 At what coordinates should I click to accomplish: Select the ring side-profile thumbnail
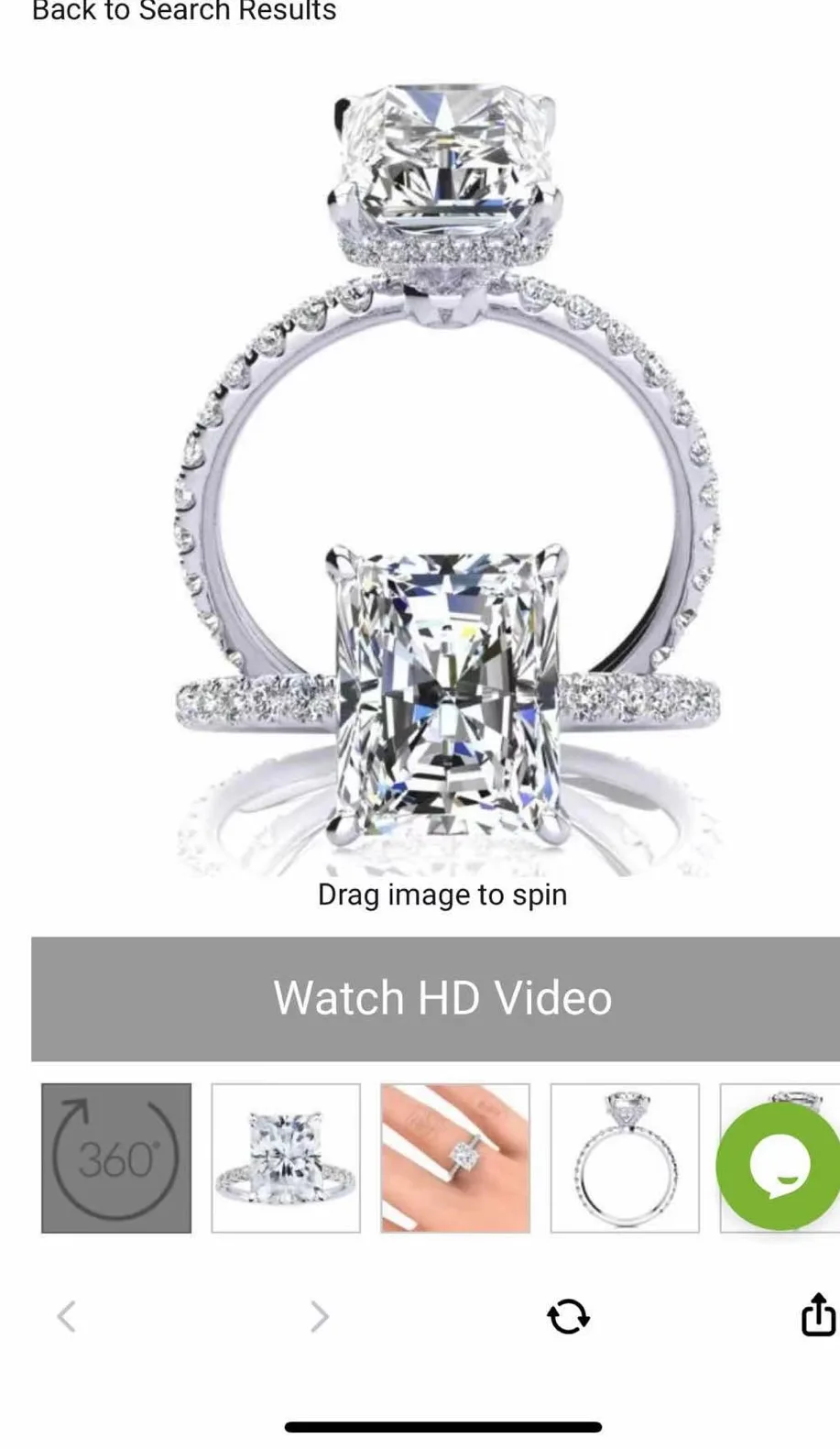624,1157
